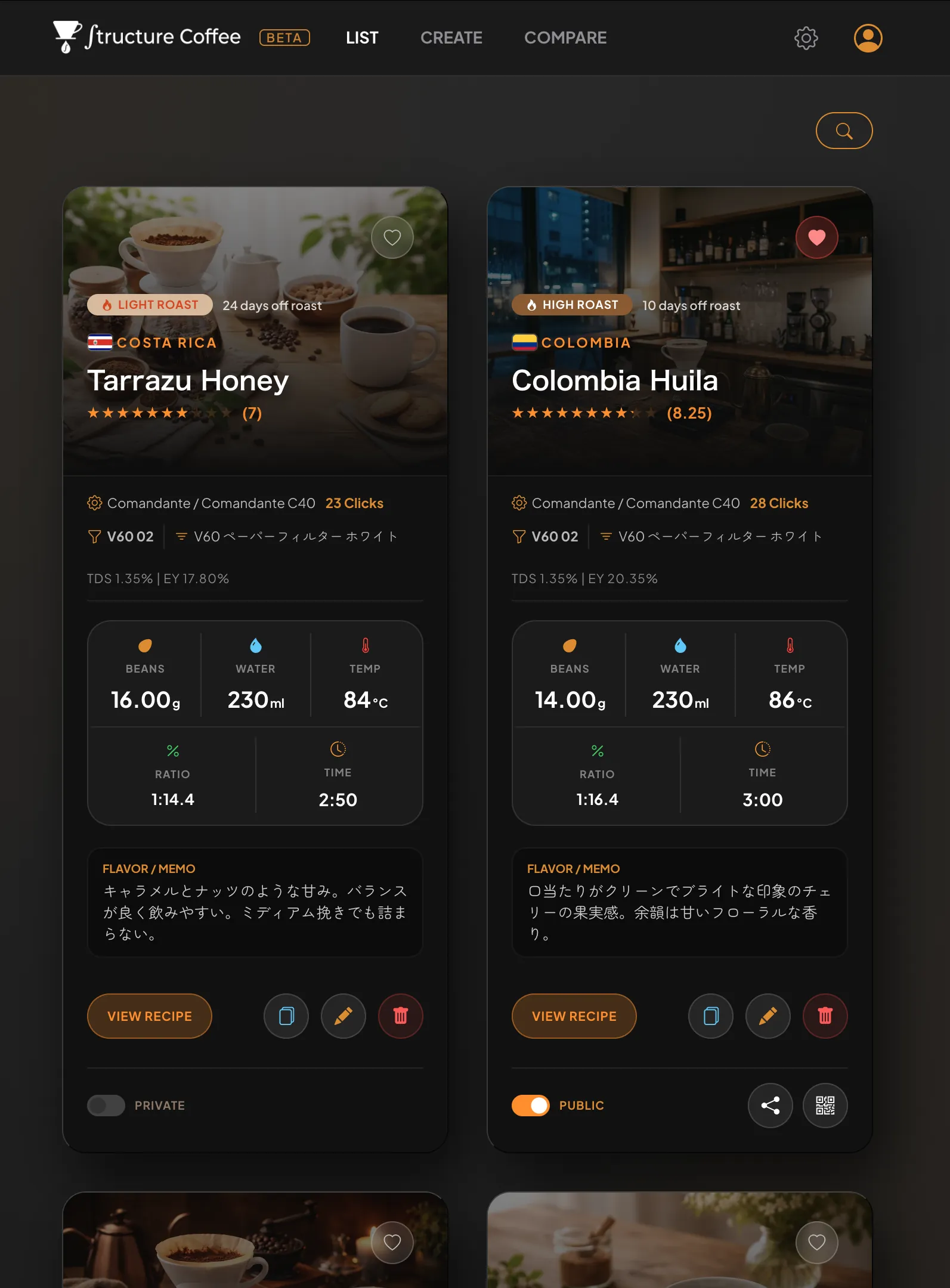Open the user profile icon

(868, 38)
